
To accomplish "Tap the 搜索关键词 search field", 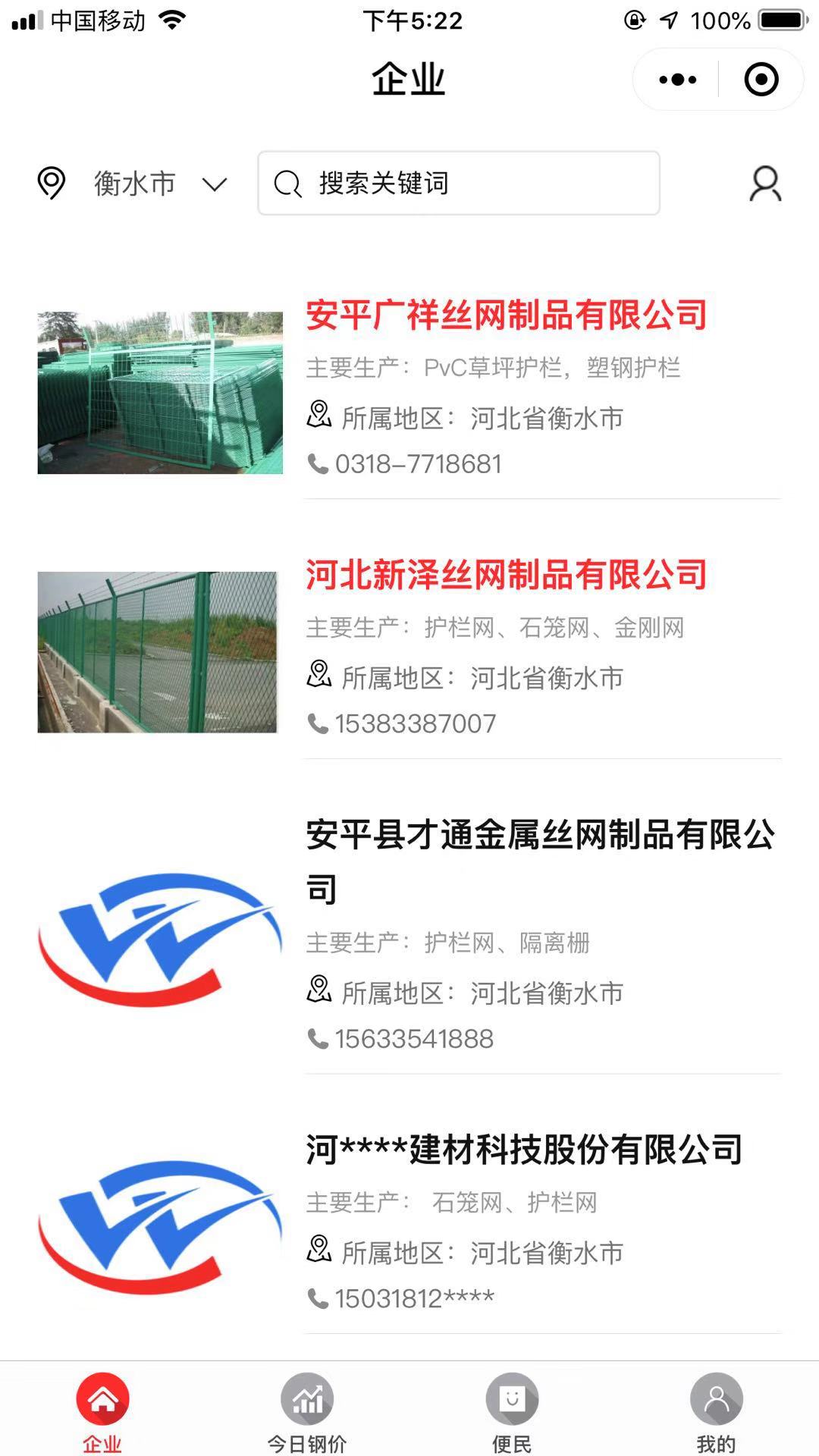I will pyautogui.click(x=458, y=184).
